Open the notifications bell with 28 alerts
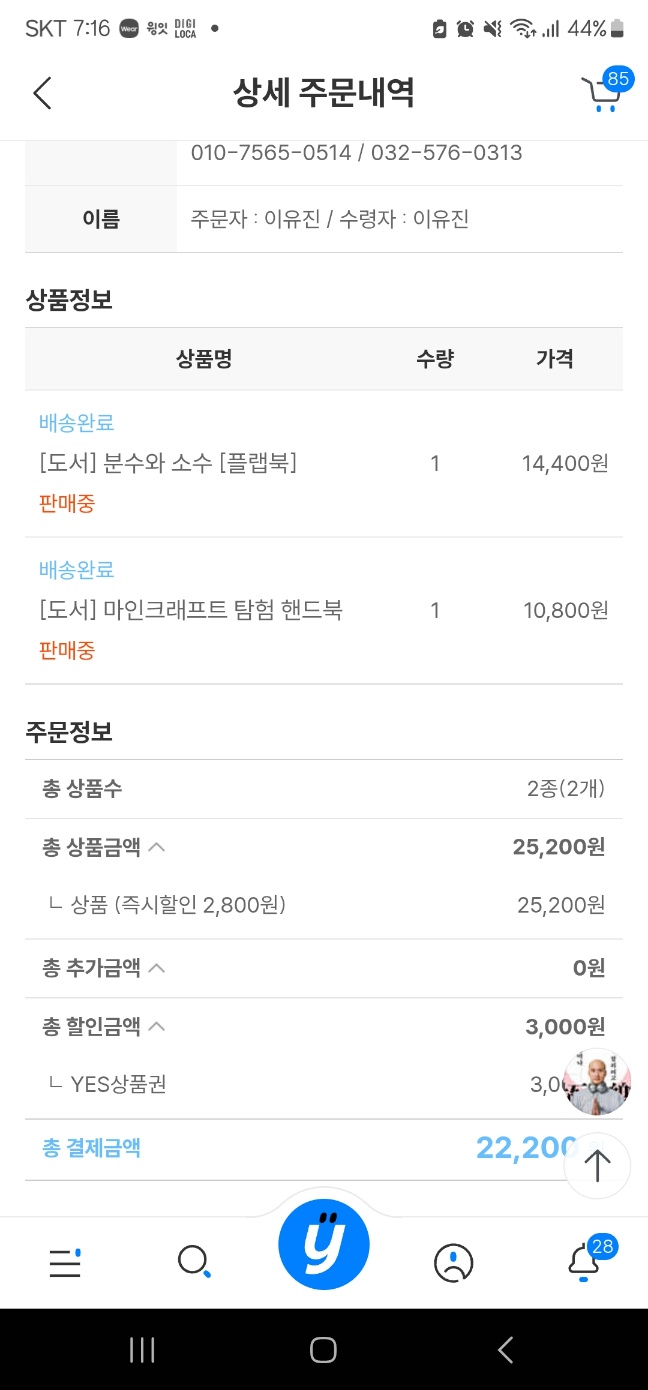The width and height of the screenshot is (648, 1390). coord(586,1260)
